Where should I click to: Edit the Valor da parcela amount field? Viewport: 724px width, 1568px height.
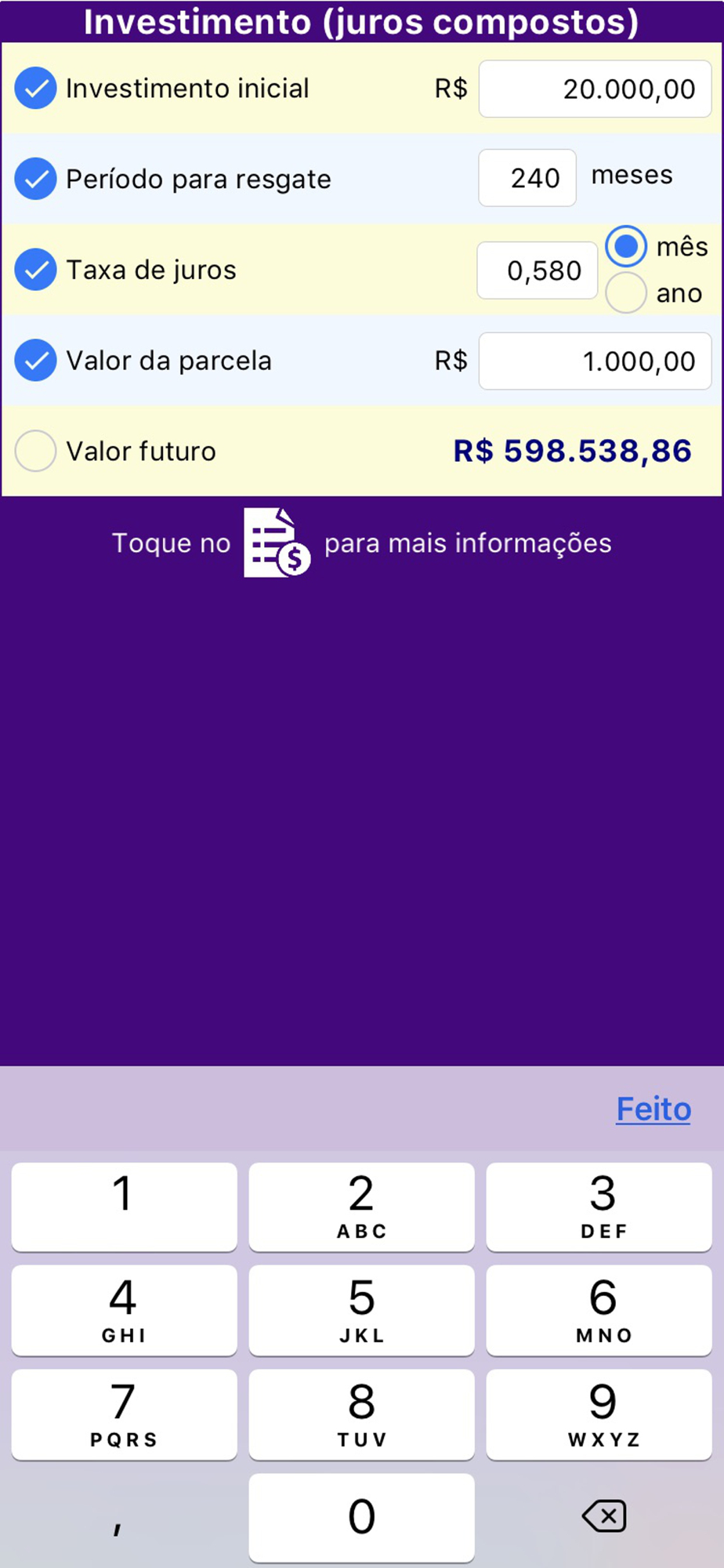tap(595, 361)
